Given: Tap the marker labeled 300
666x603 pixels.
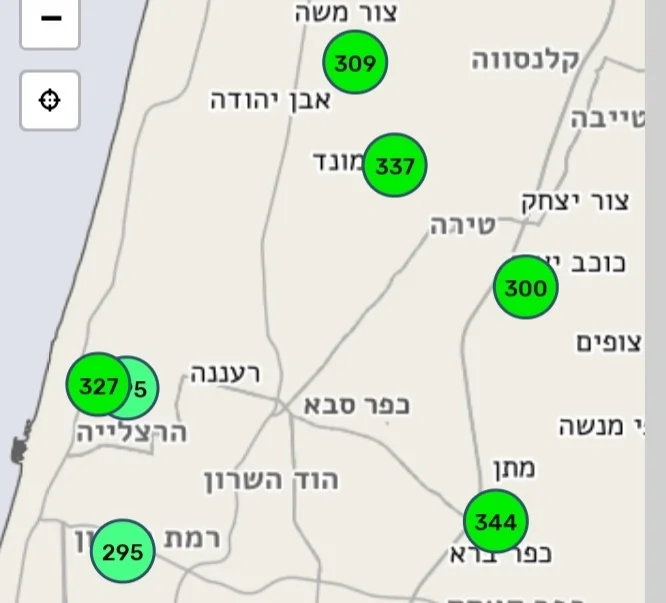Looking at the screenshot, I should (x=526, y=288).
